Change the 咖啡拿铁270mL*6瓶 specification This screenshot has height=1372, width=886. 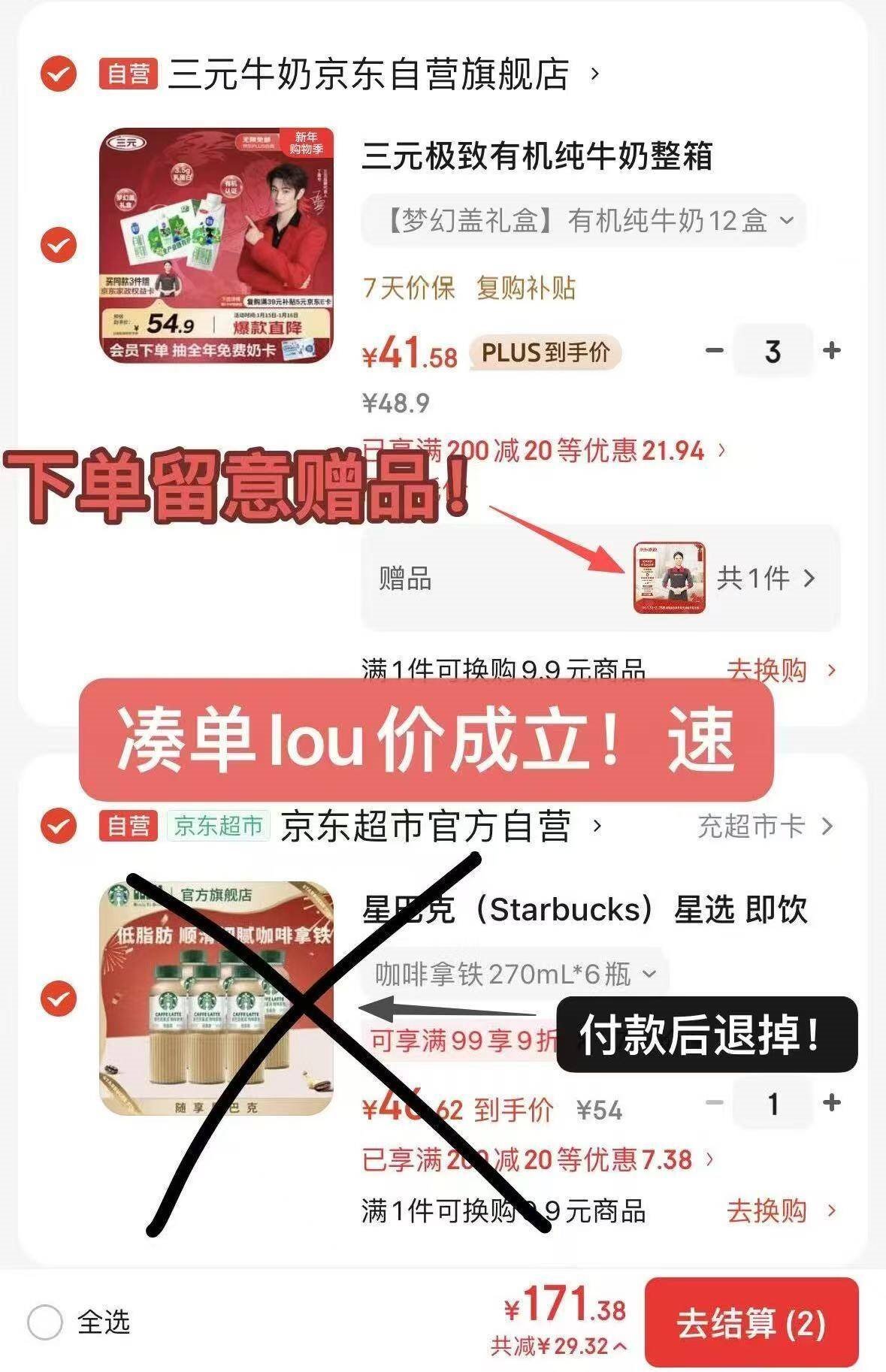(x=516, y=975)
